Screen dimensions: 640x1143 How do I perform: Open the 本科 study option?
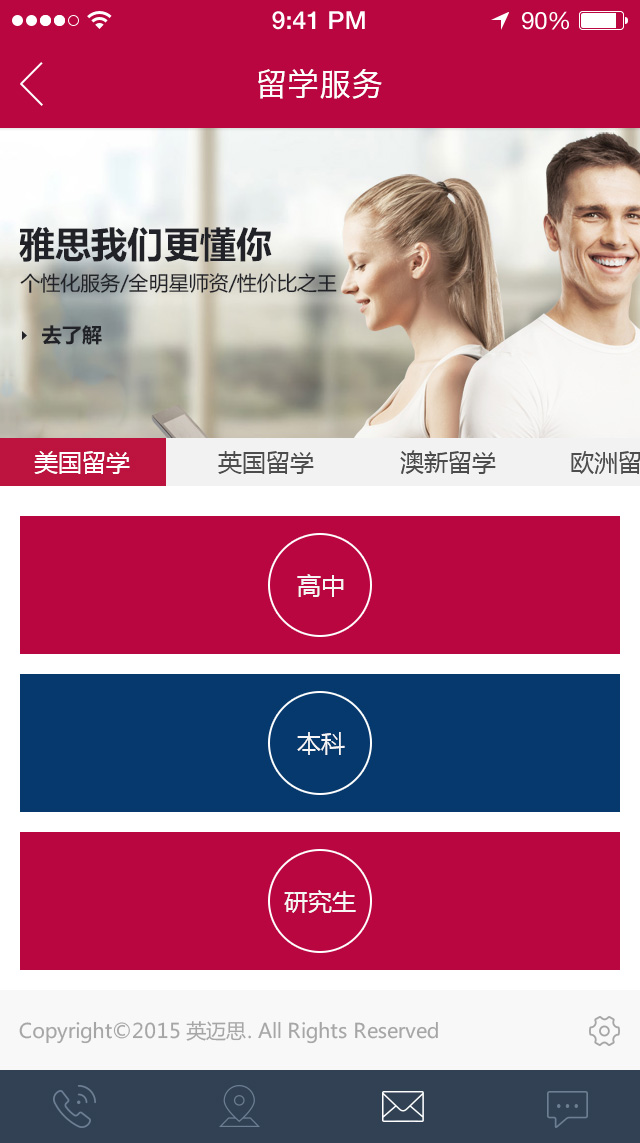pyautogui.click(x=320, y=743)
